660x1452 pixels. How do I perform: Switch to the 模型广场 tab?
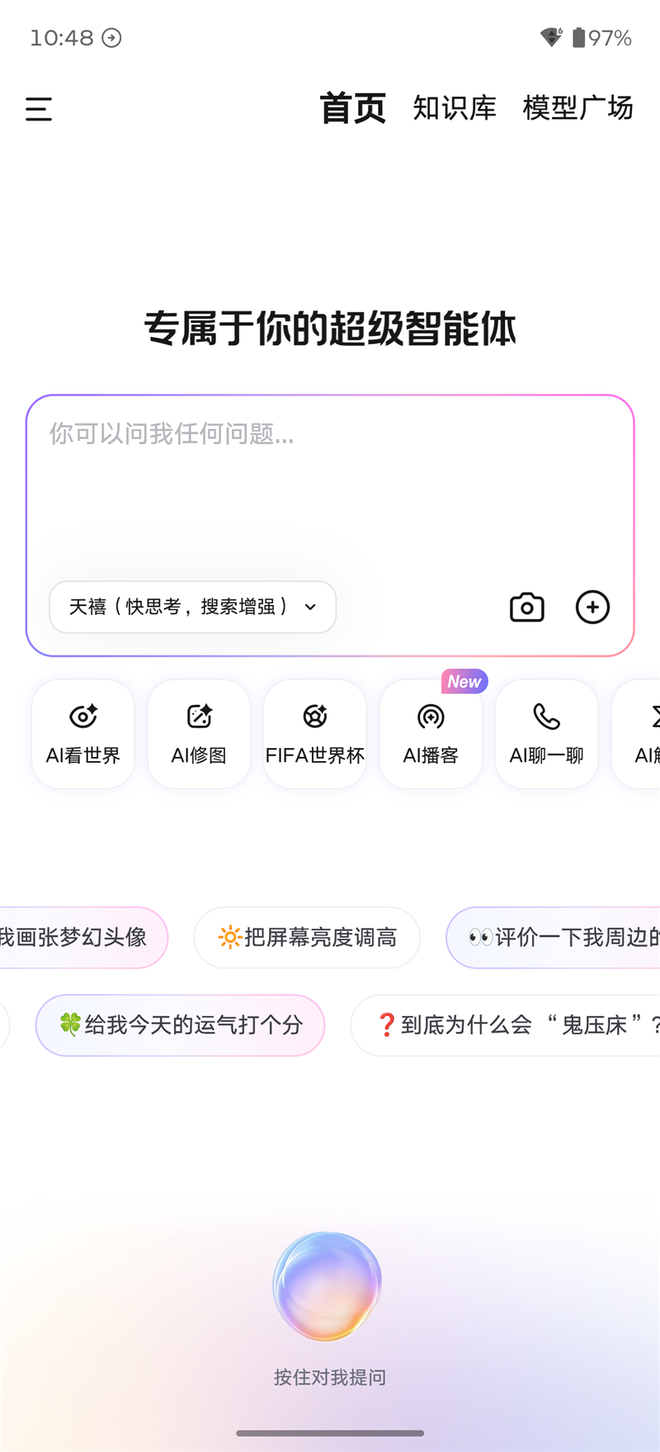coord(577,108)
